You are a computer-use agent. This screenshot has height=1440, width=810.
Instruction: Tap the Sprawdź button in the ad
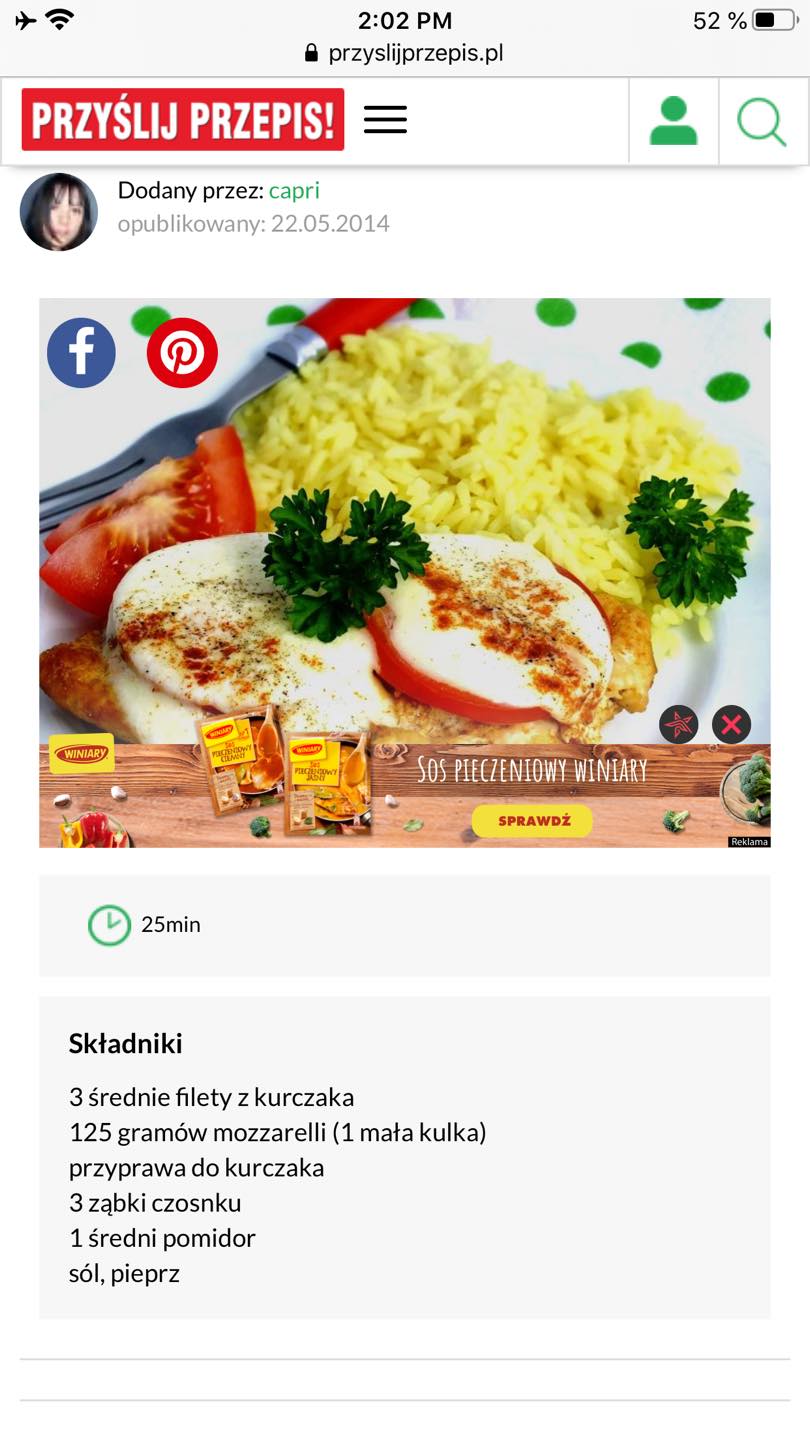point(532,821)
